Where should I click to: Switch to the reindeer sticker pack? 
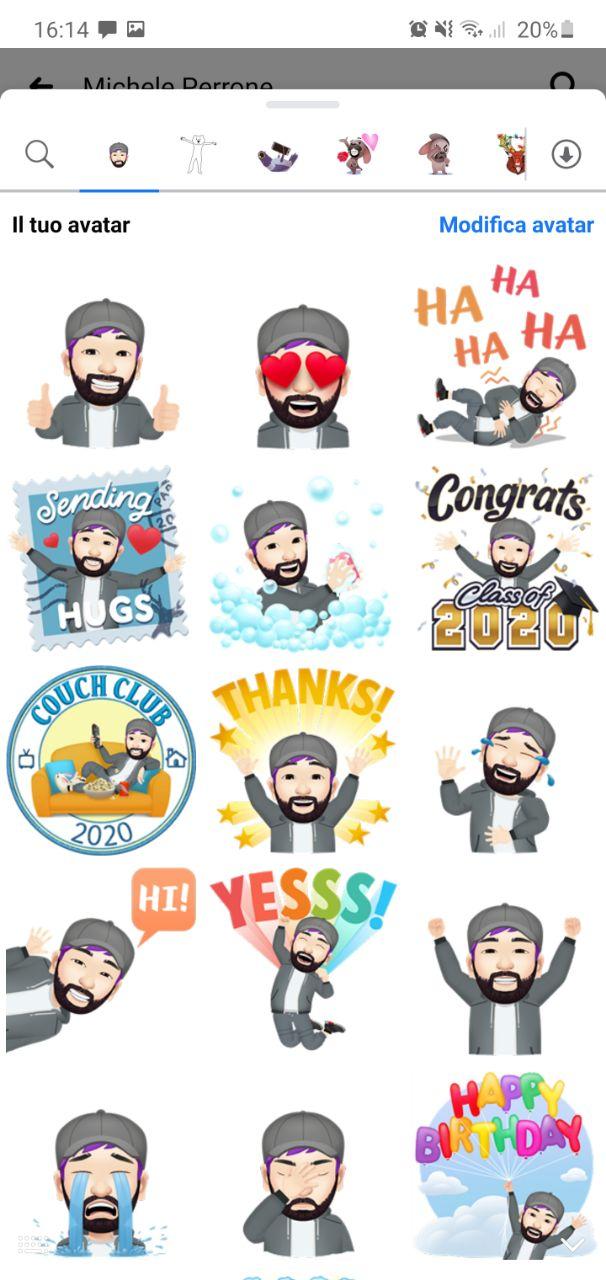[x=511, y=155]
